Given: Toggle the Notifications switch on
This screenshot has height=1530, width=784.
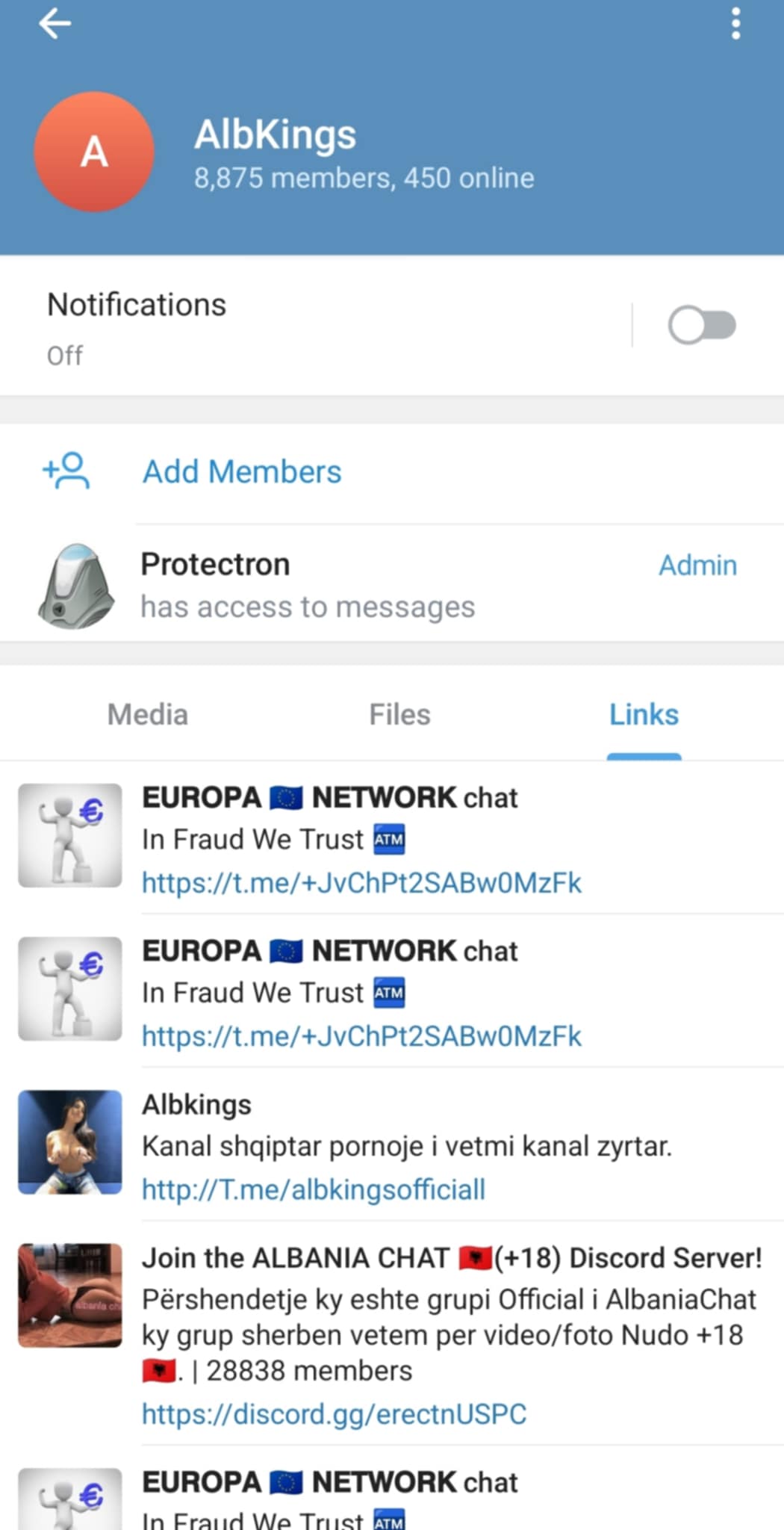Looking at the screenshot, I should [x=702, y=325].
